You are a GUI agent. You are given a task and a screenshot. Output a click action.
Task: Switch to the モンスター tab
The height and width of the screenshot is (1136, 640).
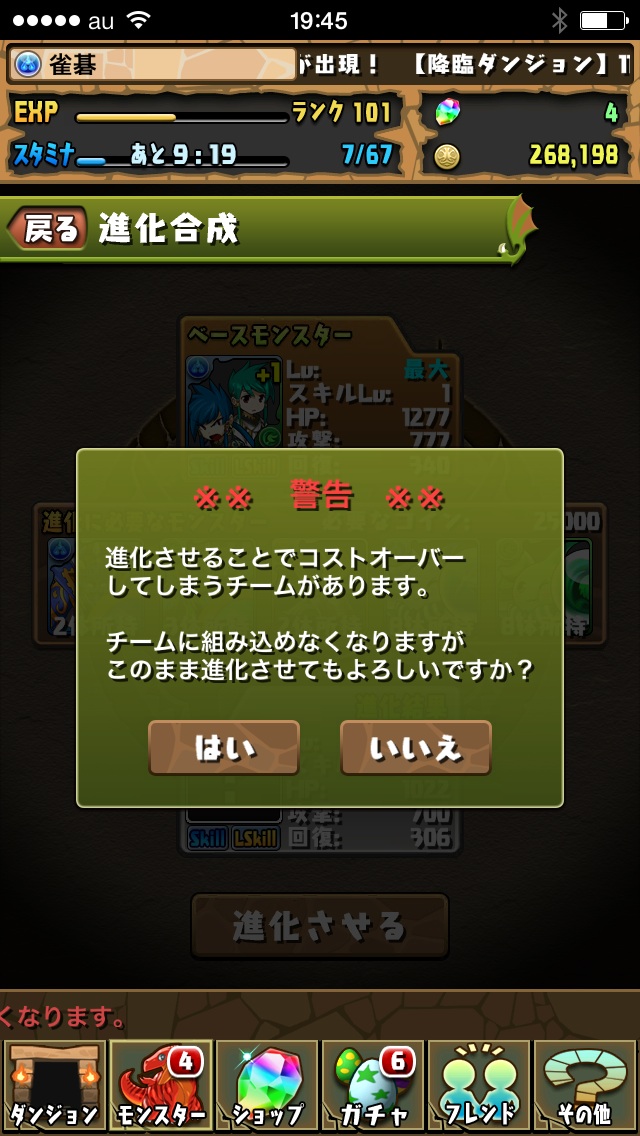point(159,1085)
